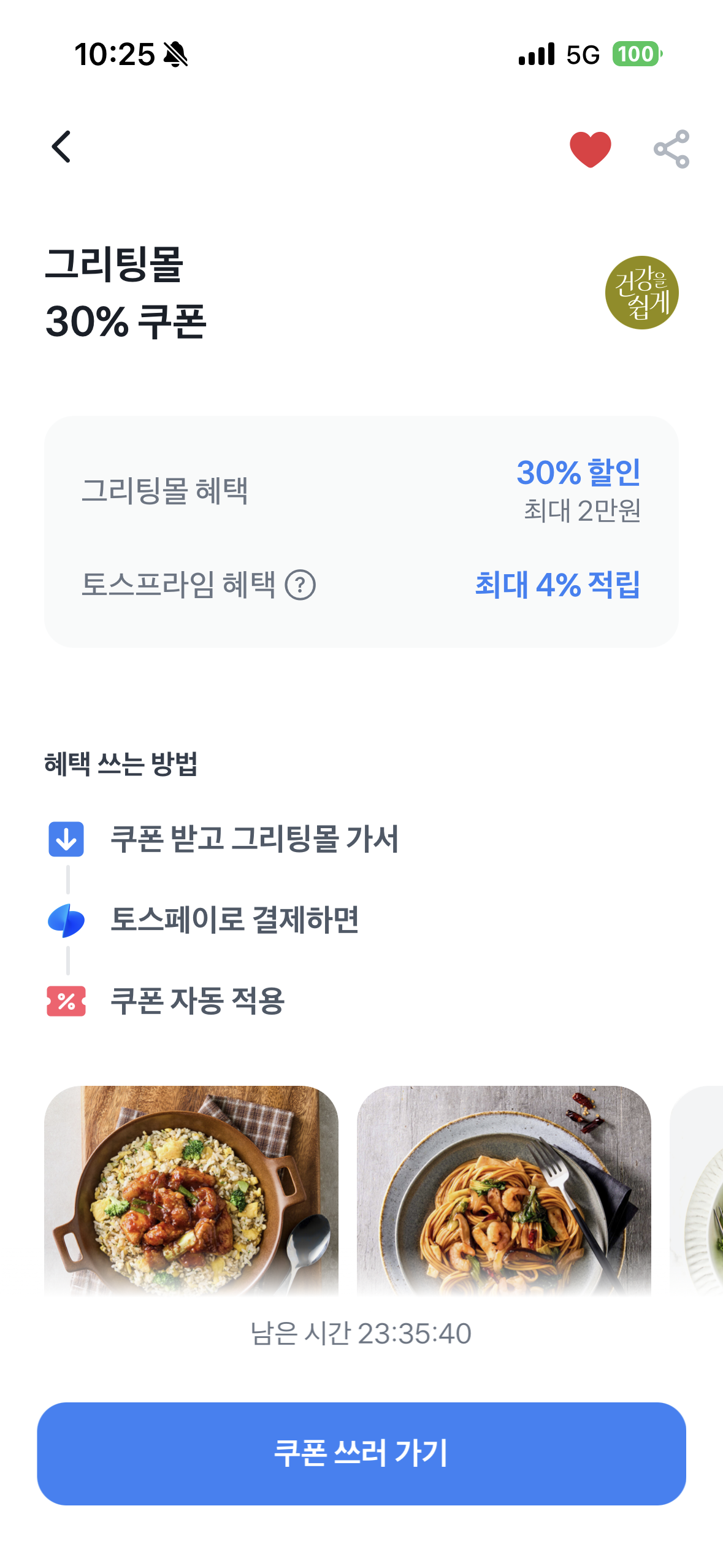Open the shrimp noodle dish image
723x1568 pixels.
(x=503, y=1190)
